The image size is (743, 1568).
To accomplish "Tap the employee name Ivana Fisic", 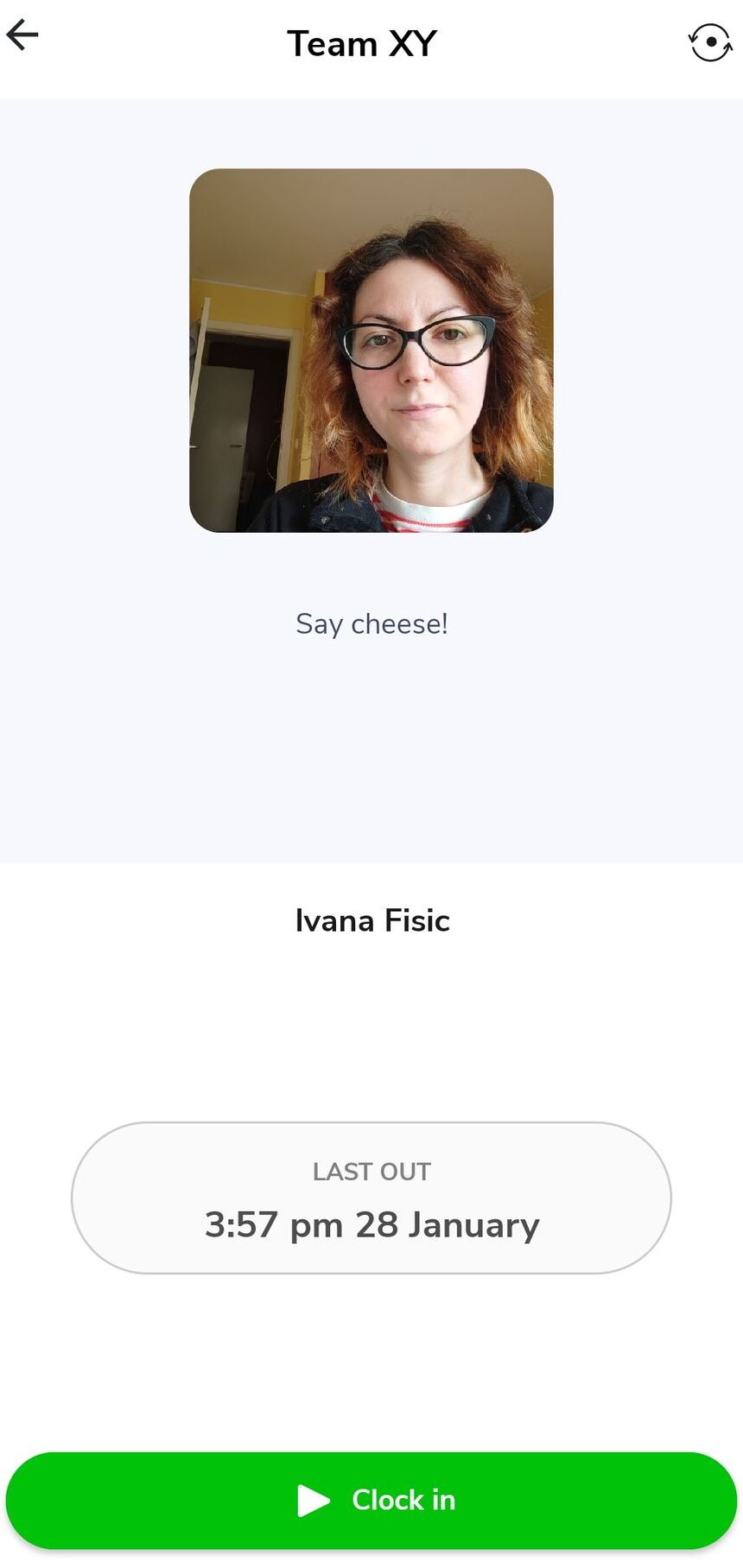I will point(371,920).
